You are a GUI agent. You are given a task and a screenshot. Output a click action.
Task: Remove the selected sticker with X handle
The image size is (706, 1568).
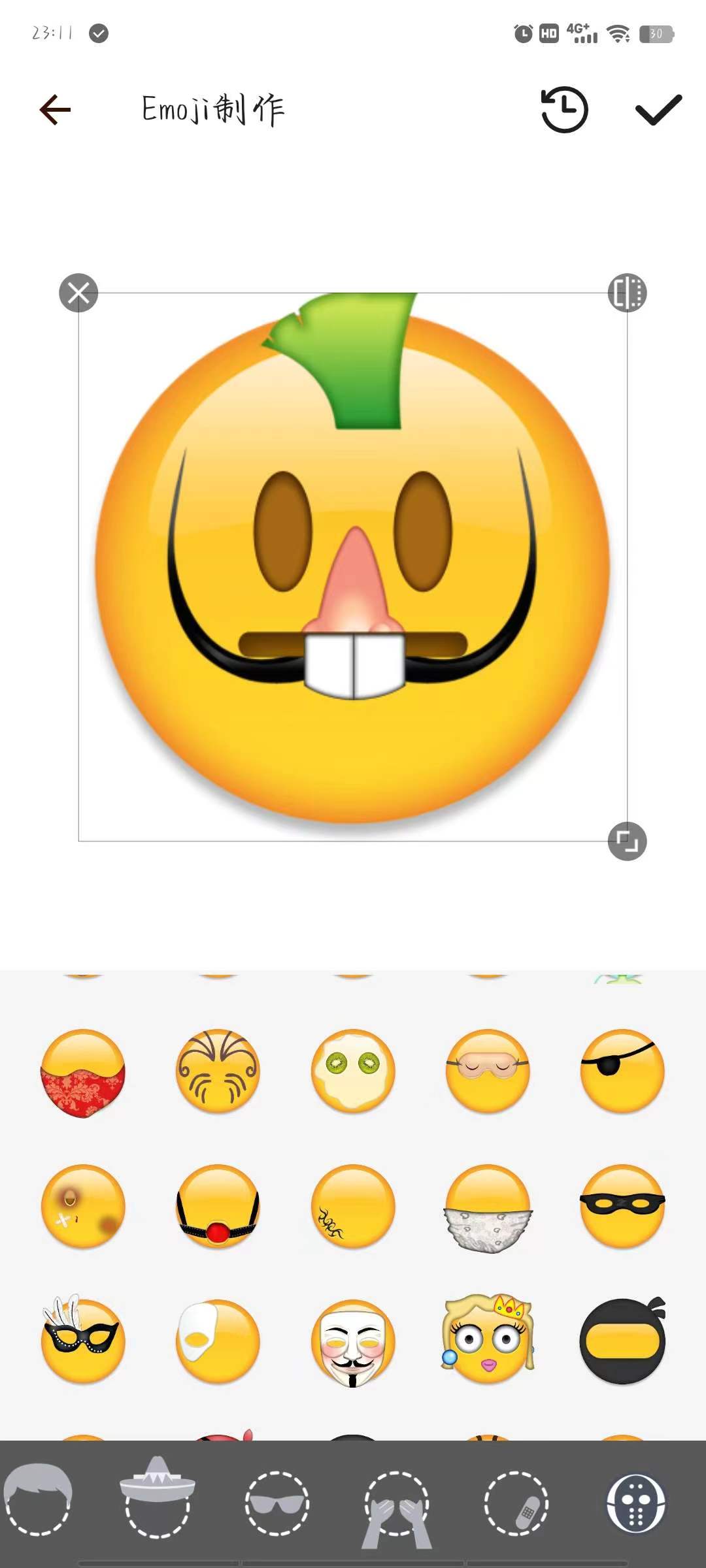[x=78, y=293]
